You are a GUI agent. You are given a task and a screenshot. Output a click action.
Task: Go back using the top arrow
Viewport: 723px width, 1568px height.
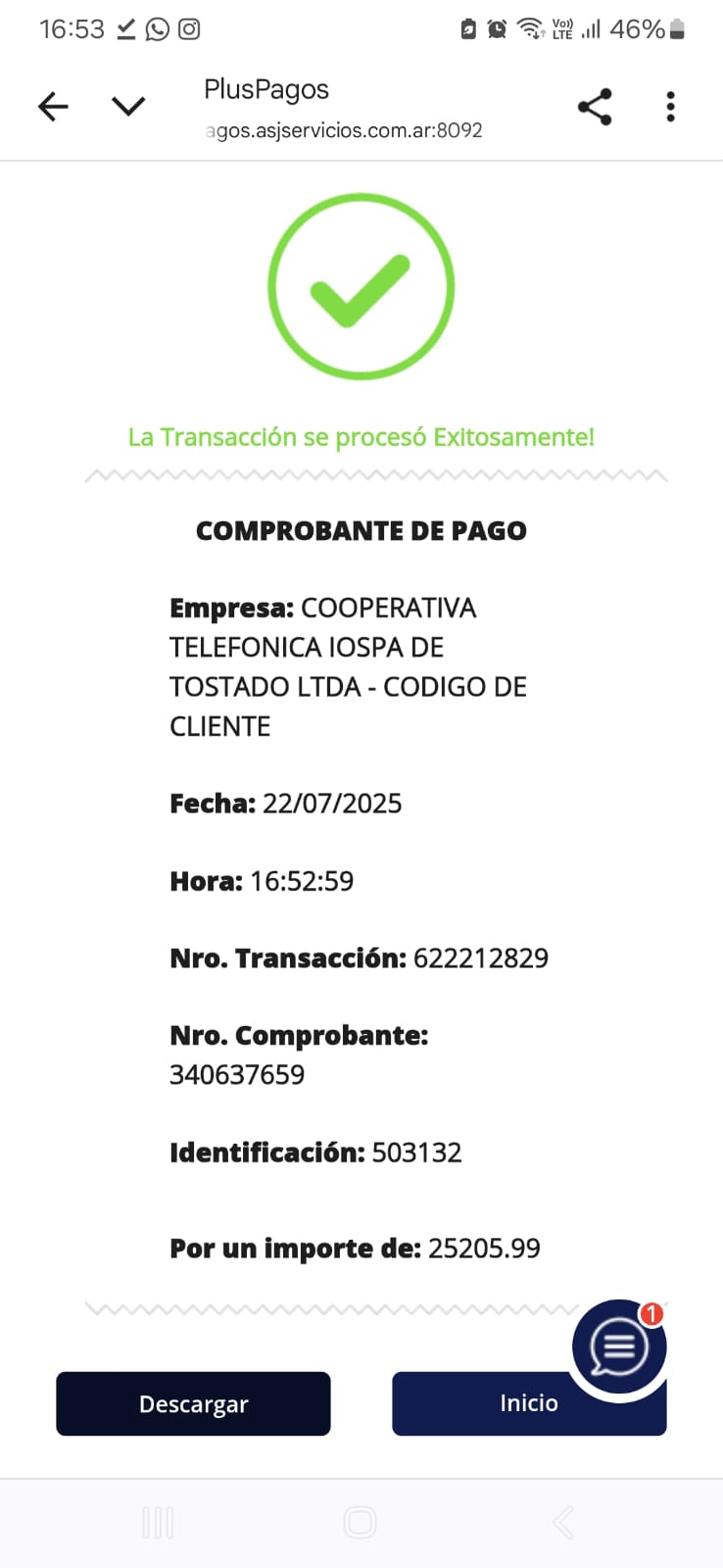point(53,106)
